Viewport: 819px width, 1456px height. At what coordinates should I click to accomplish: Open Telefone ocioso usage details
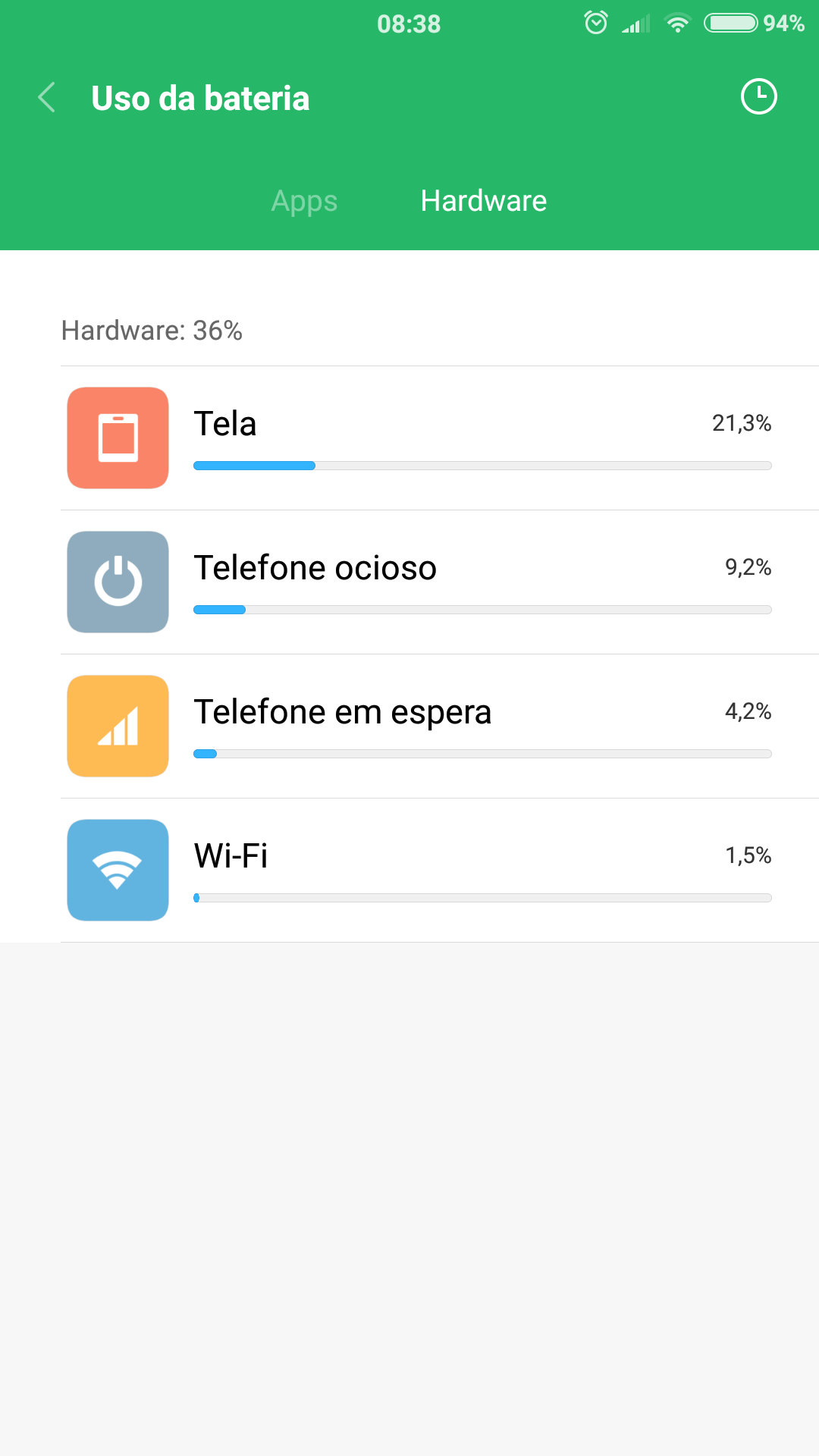point(440,582)
